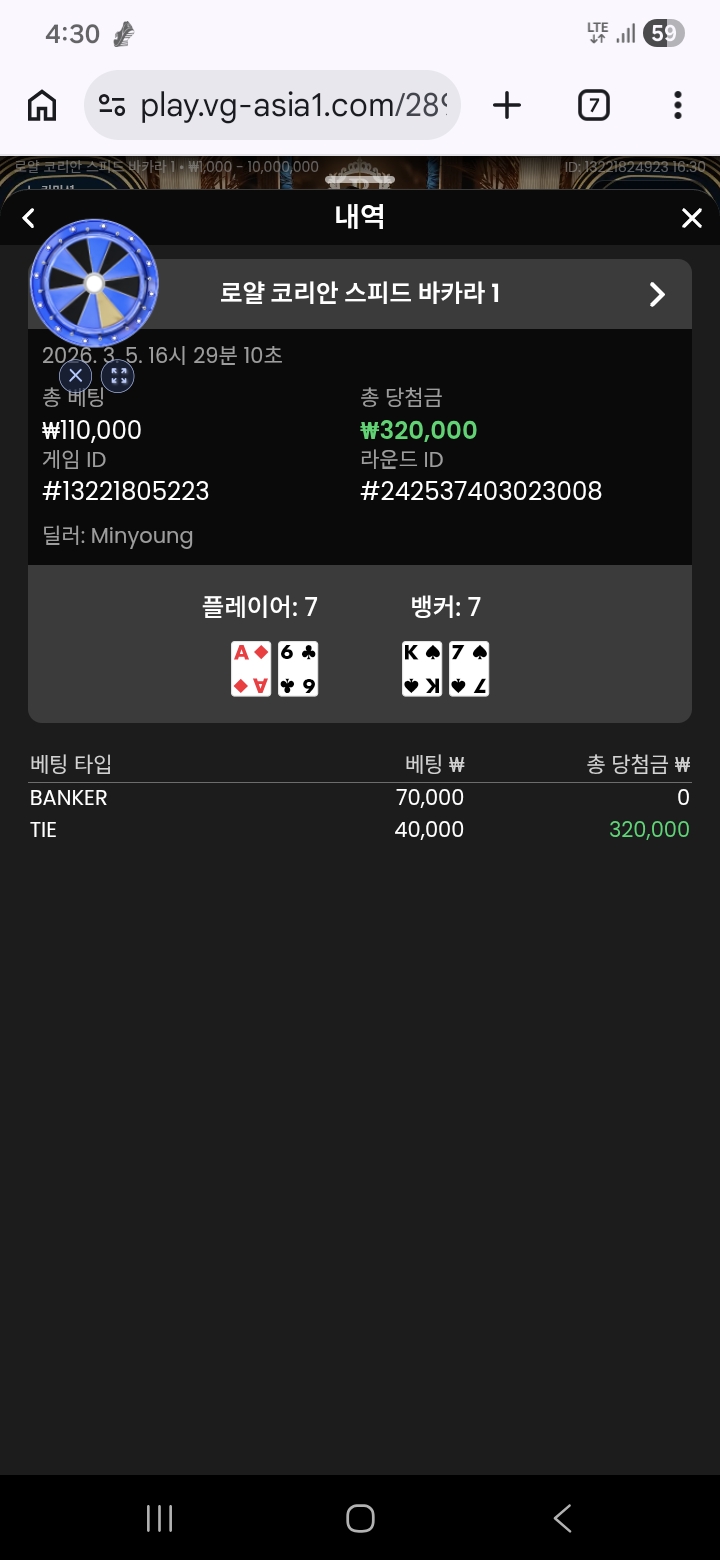Image resolution: width=720 pixels, height=1560 pixels.
Task: Tap the system back button
Action: [562, 1518]
